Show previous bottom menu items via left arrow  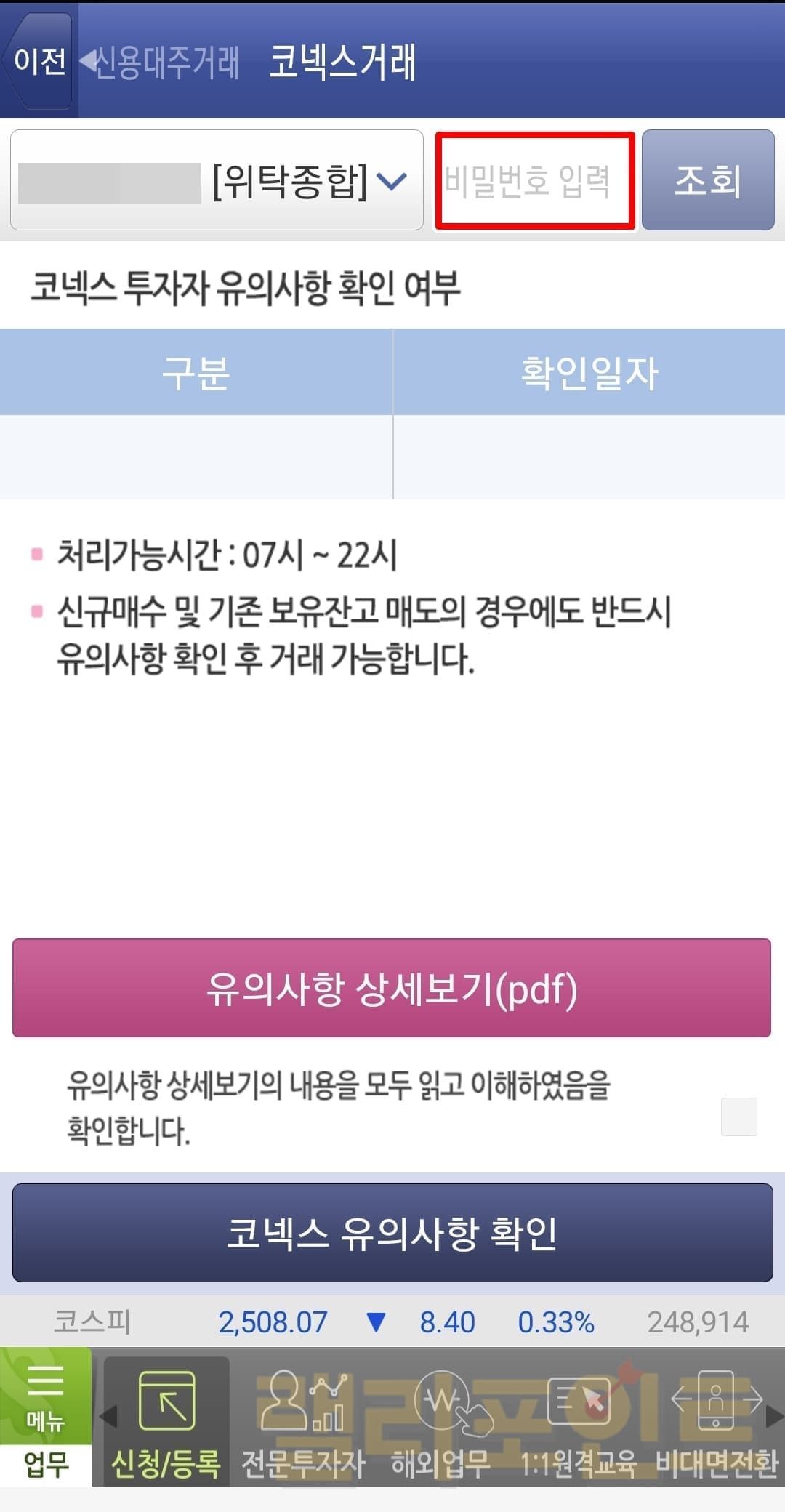pyautogui.click(x=108, y=1416)
